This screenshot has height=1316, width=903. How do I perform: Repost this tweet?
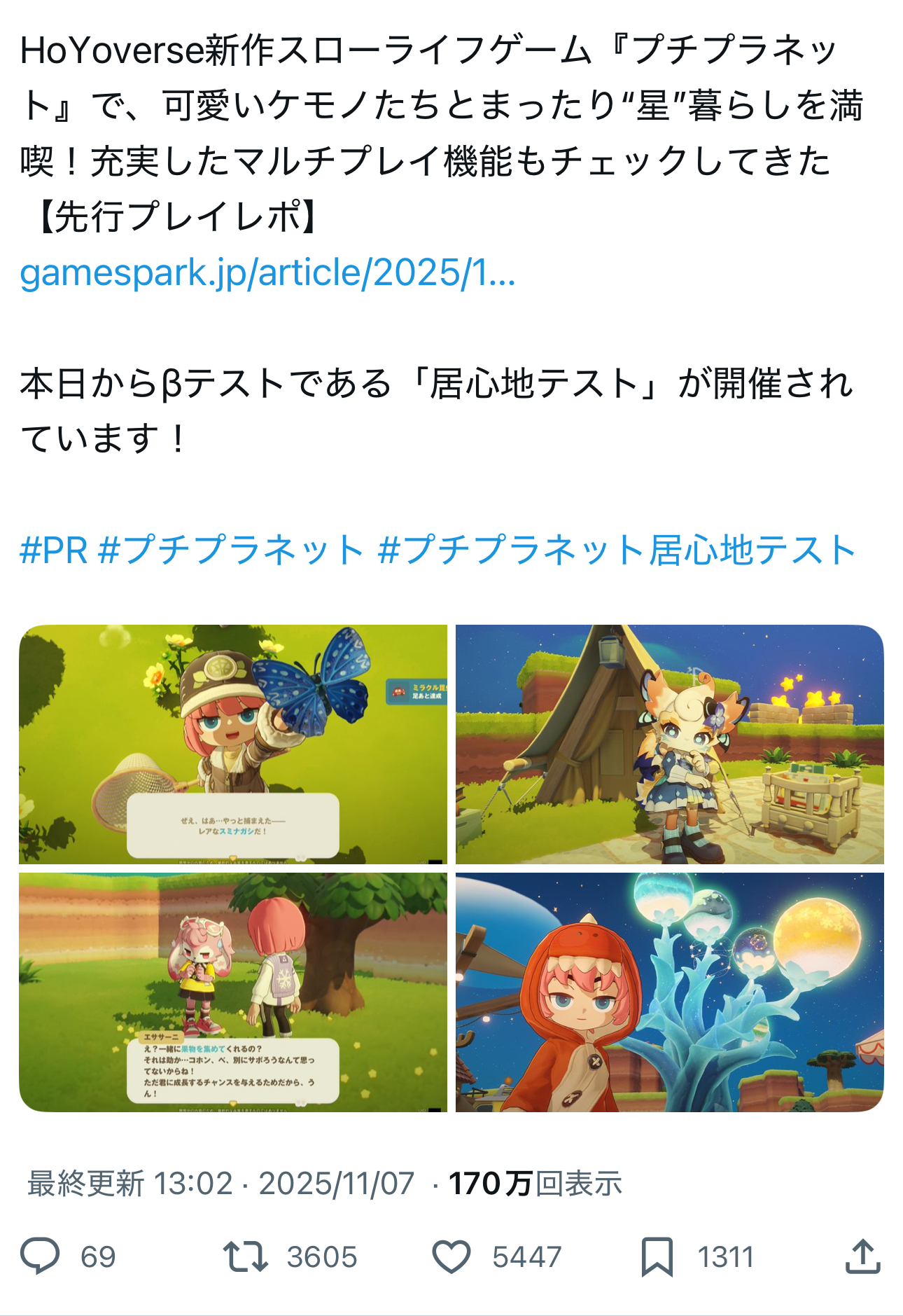[245, 1256]
